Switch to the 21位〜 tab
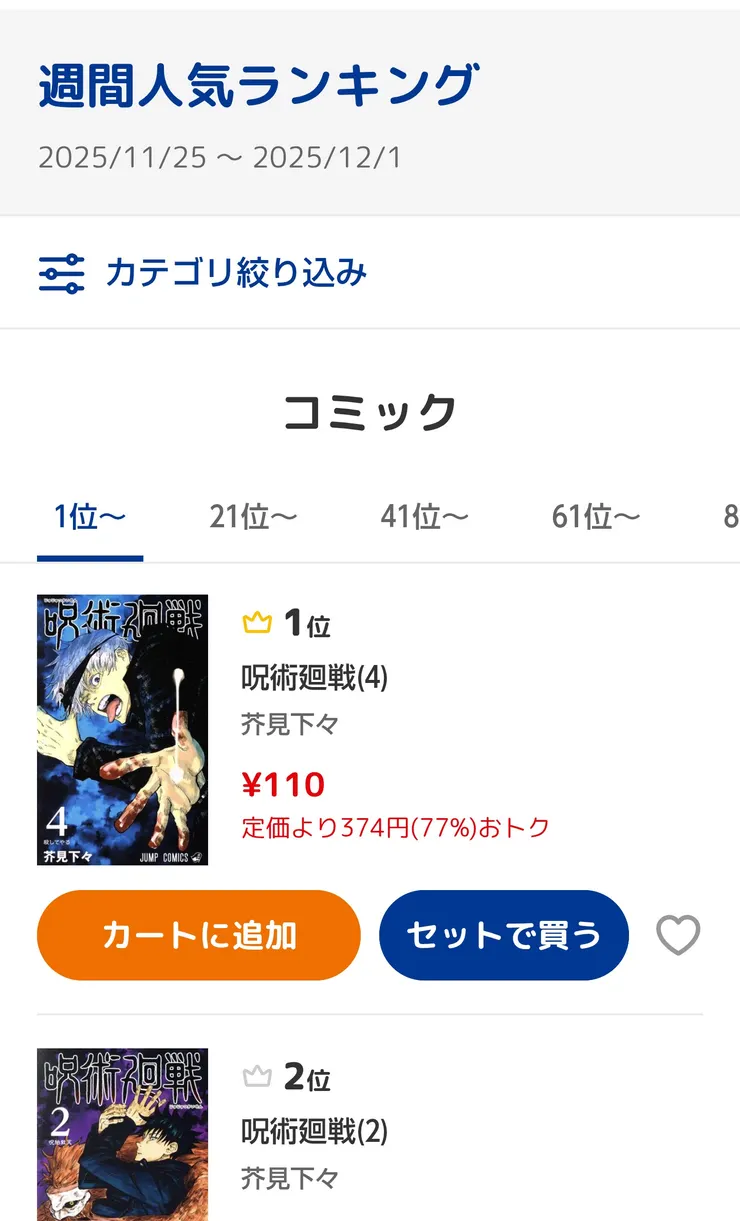Image resolution: width=740 pixels, height=1221 pixels. [x=253, y=516]
